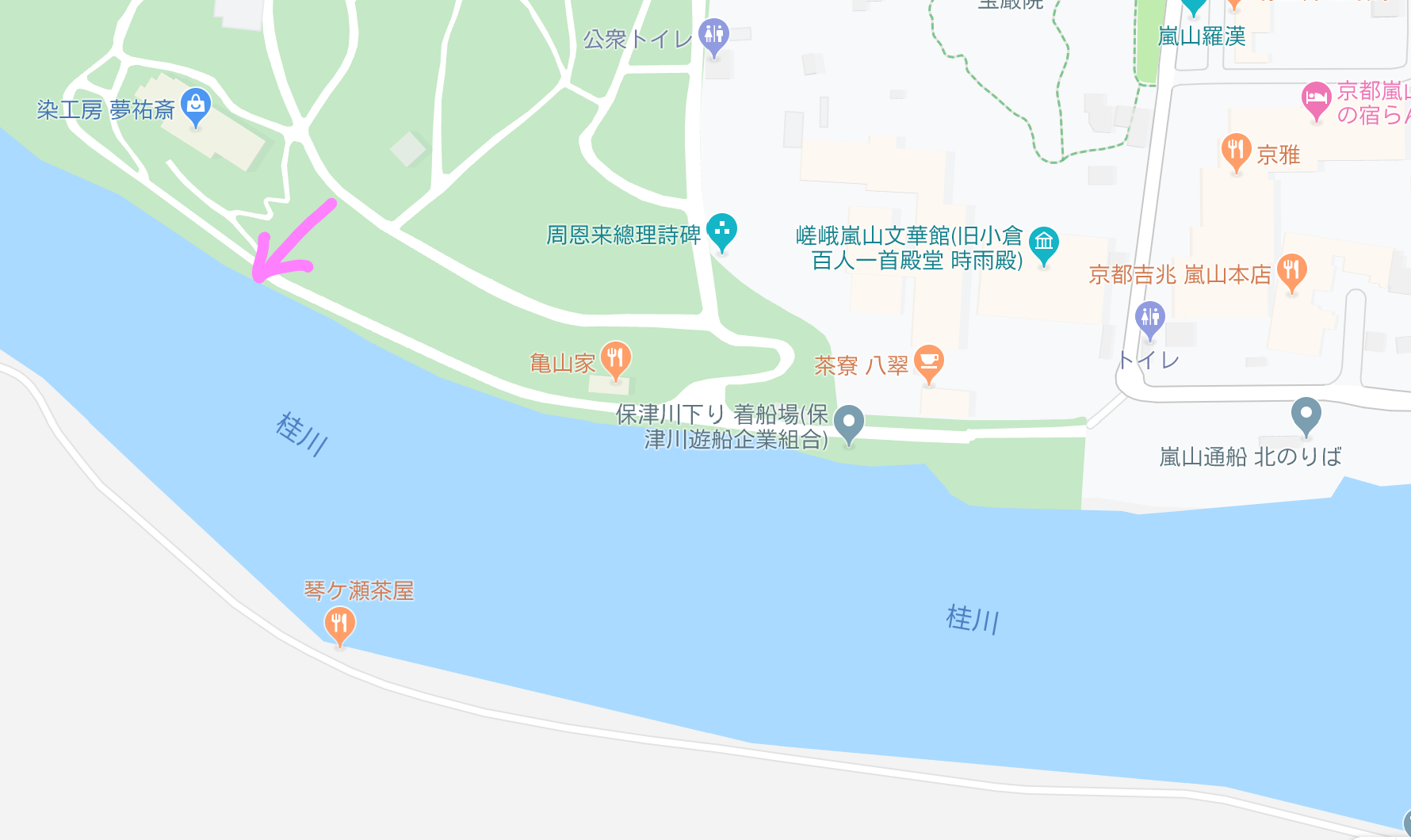
Task: Tap the 京都吉兆 嵐山本店 restaurant pin
Action: (x=1291, y=271)
